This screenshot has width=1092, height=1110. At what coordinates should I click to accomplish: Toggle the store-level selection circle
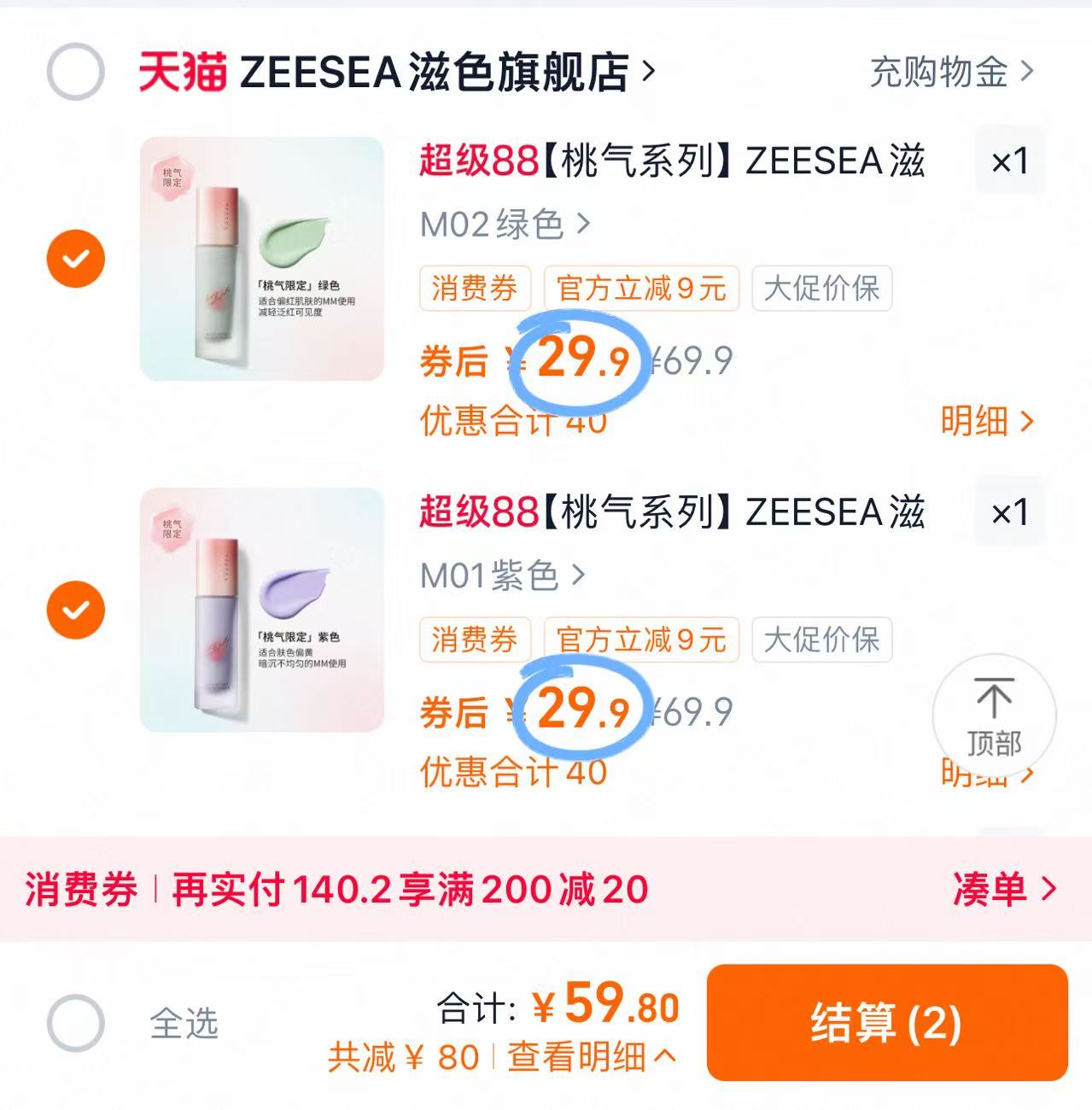click(x=77, y=73)
